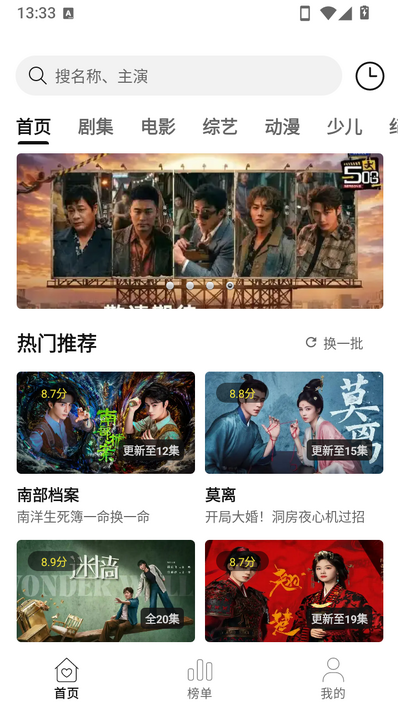Viewport: 400px width, 711px height.
Task: Select the 综艺 tab
Action: [220, 127]
